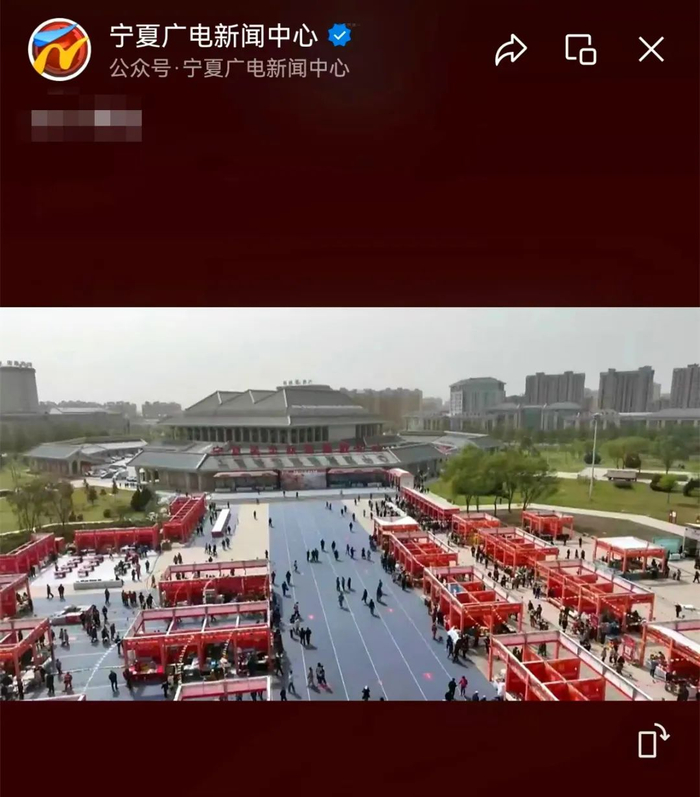Close the video viewer
This screenshot has width=700, height=797.
click(651, 50)
